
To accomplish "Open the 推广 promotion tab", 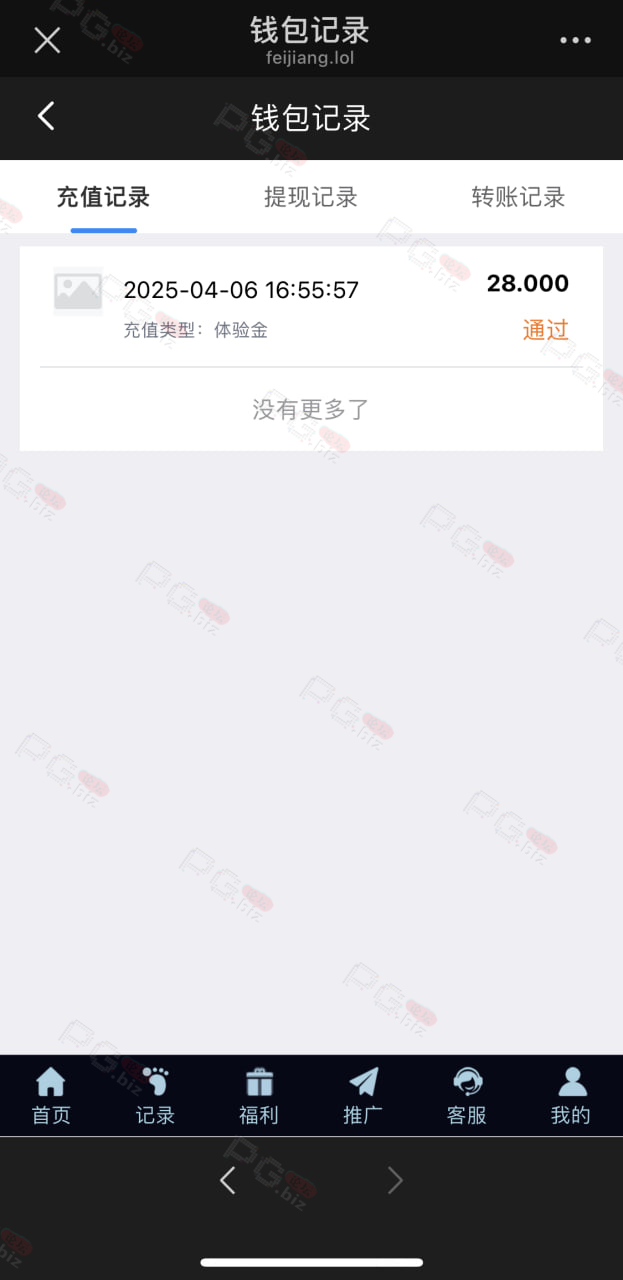I will 363,1096.
